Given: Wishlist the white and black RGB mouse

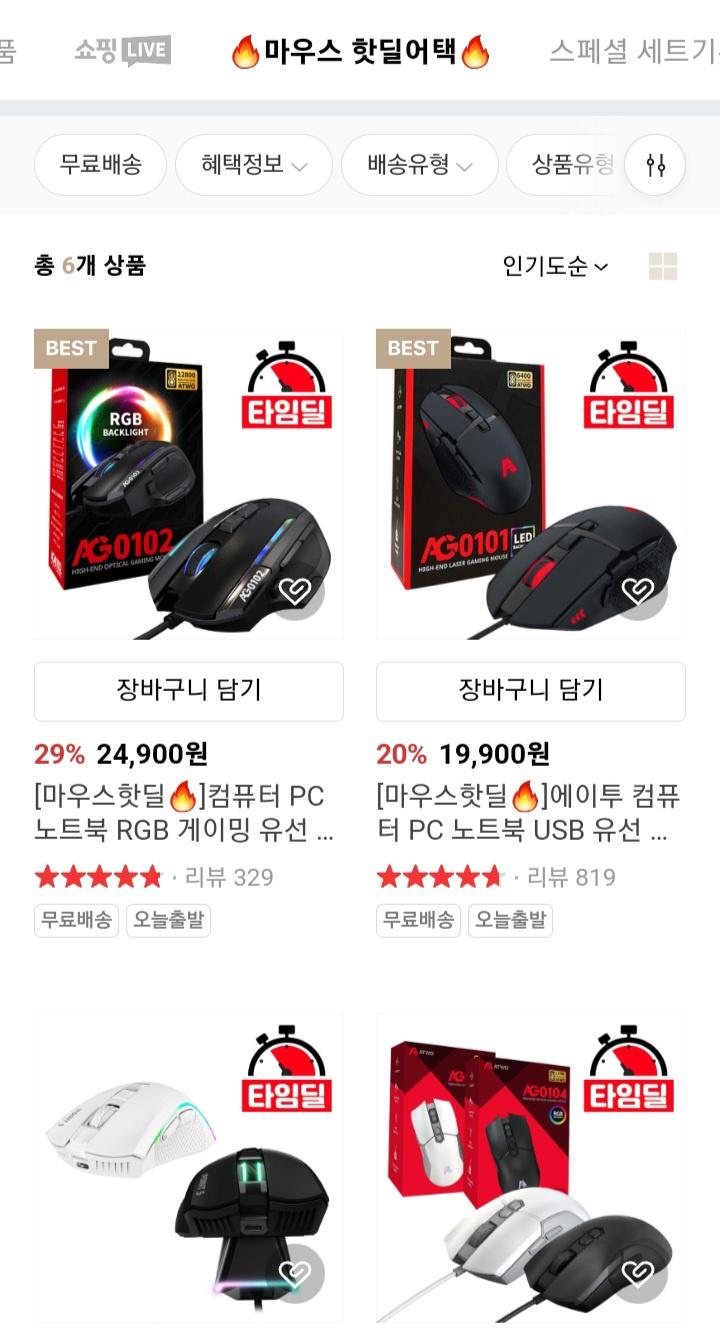Looking at the screenshot, I should (297, 1273).
